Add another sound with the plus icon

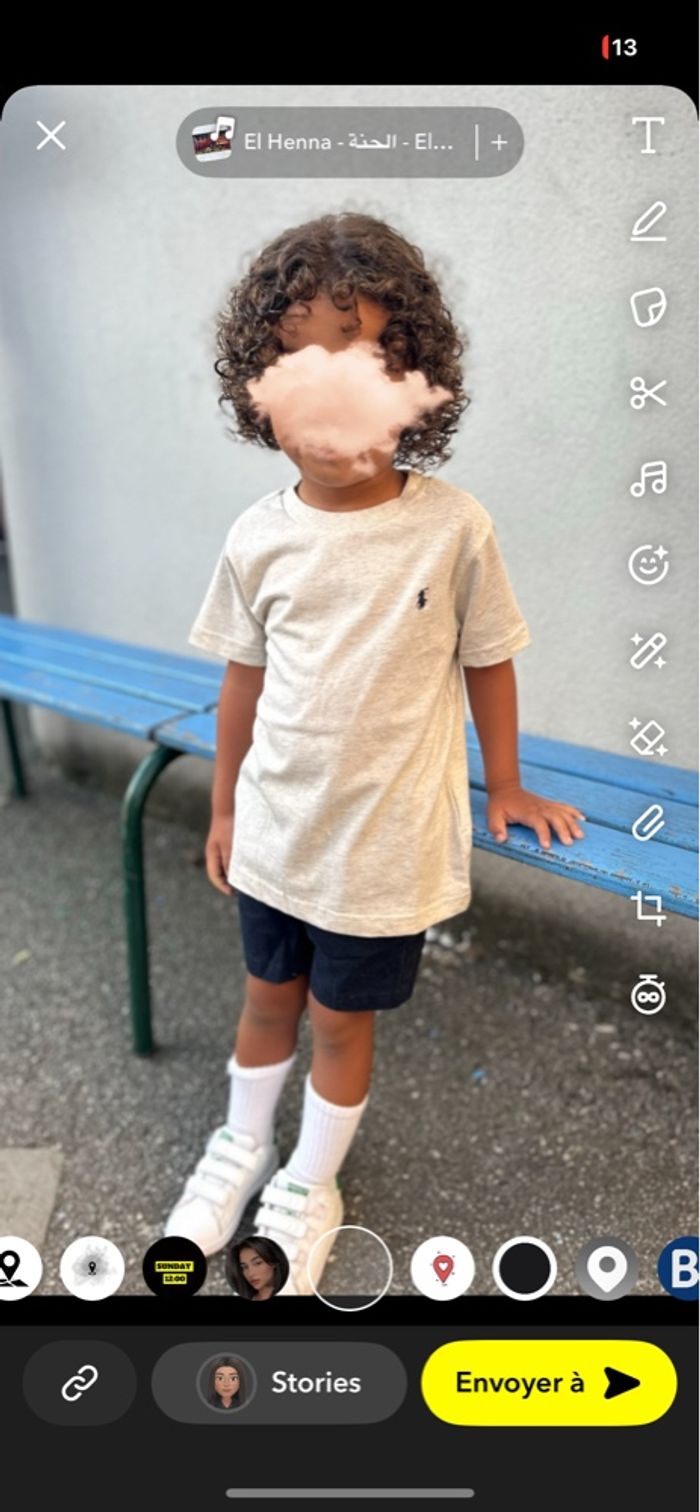499,142
